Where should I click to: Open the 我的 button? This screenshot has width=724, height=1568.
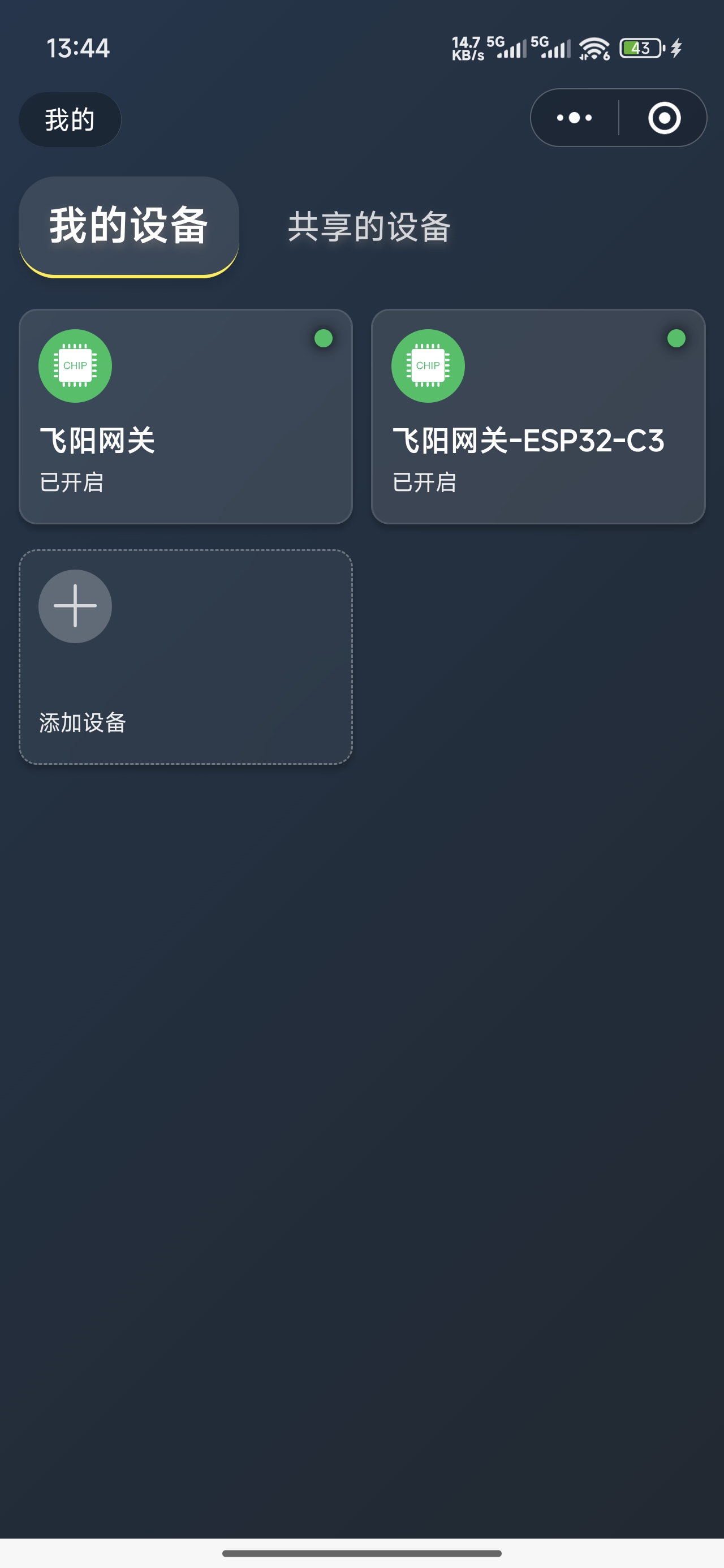(x=70, y=119)
